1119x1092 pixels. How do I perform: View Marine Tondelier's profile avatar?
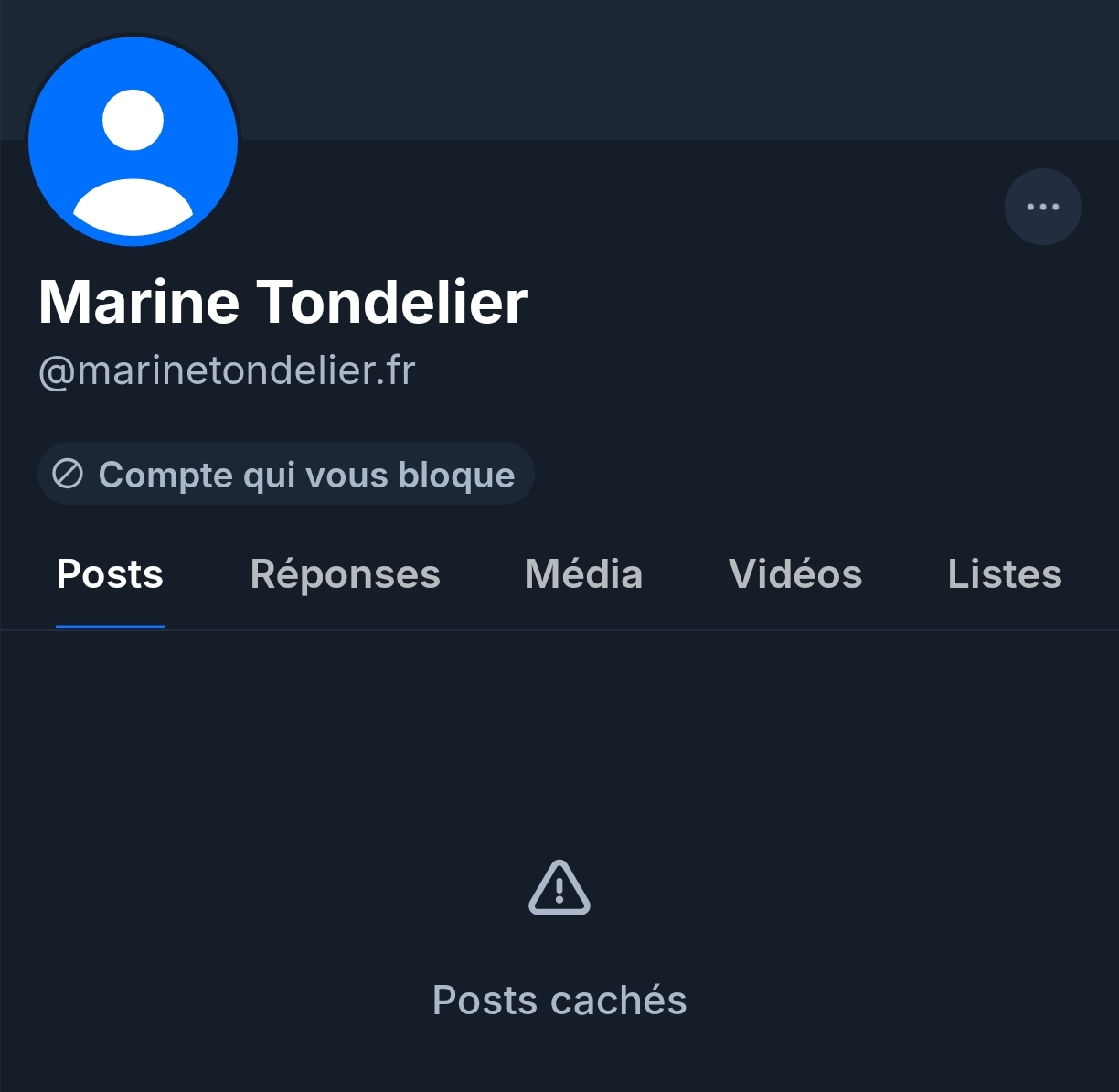click(x=133, y=142)
